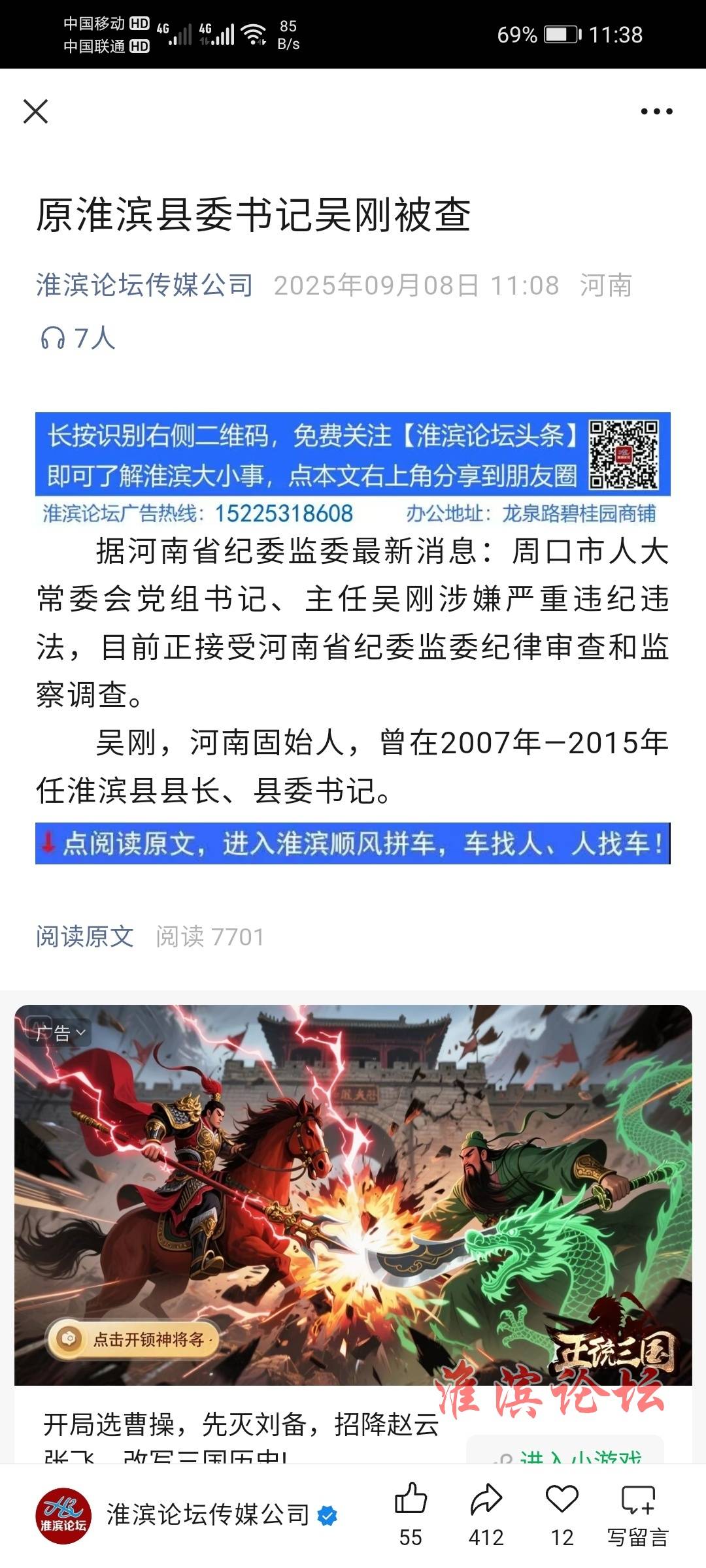This screenshot has height=1568, width=706.
Task: Open 淮滨论坛传媒公司 profile in bottom bar
Action: coord(208,1514)
